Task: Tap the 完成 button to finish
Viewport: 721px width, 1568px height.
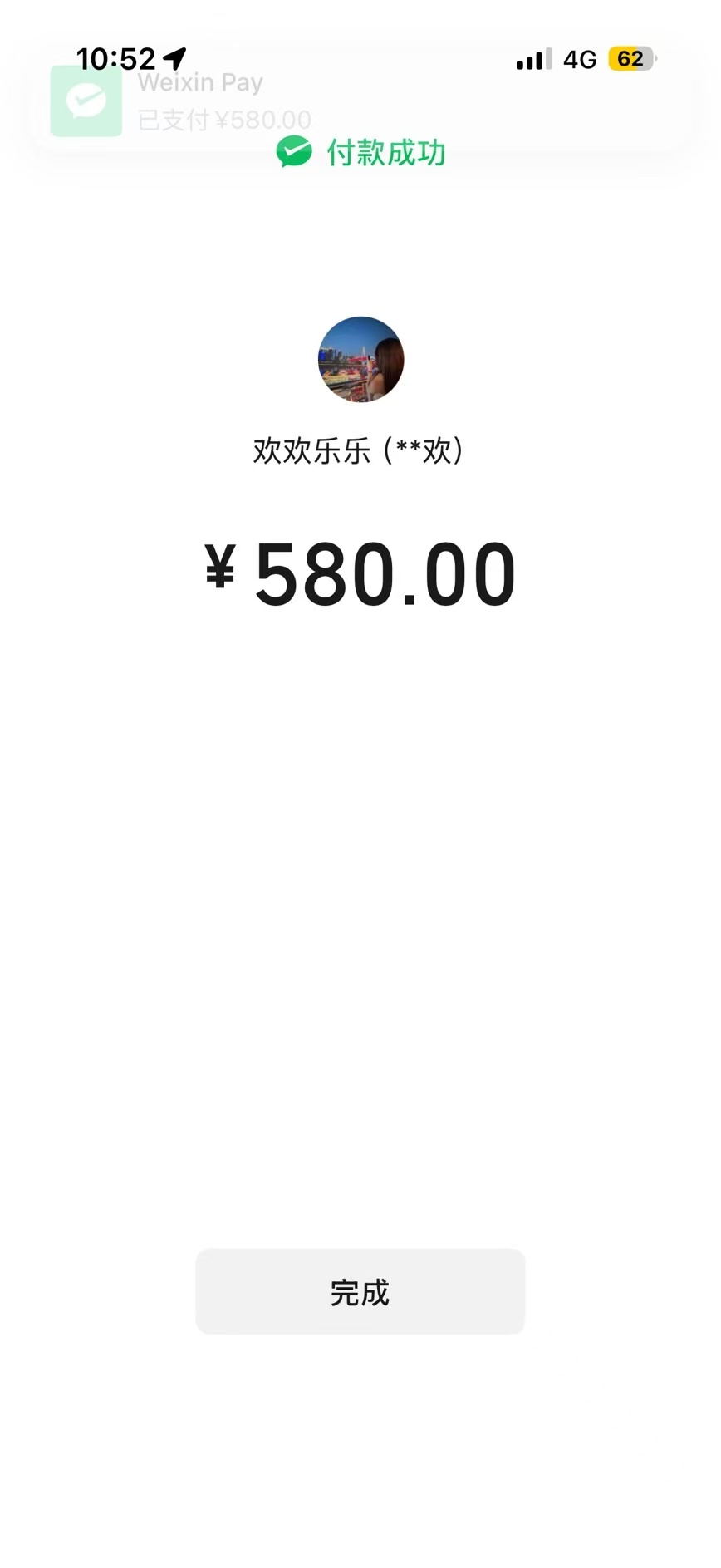Action: pos(360,1291)
